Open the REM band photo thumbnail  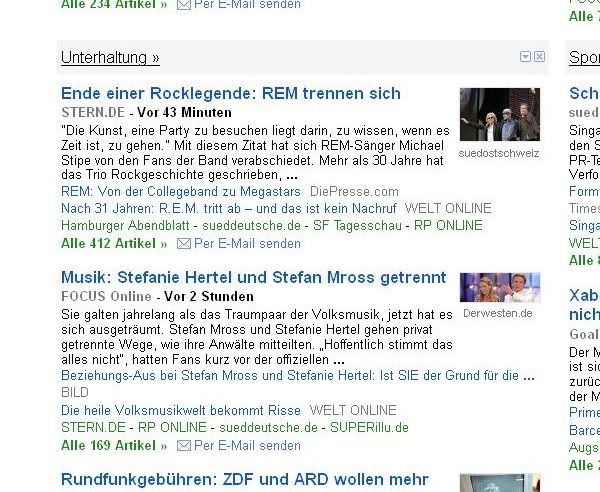click(x=499, y=114)
